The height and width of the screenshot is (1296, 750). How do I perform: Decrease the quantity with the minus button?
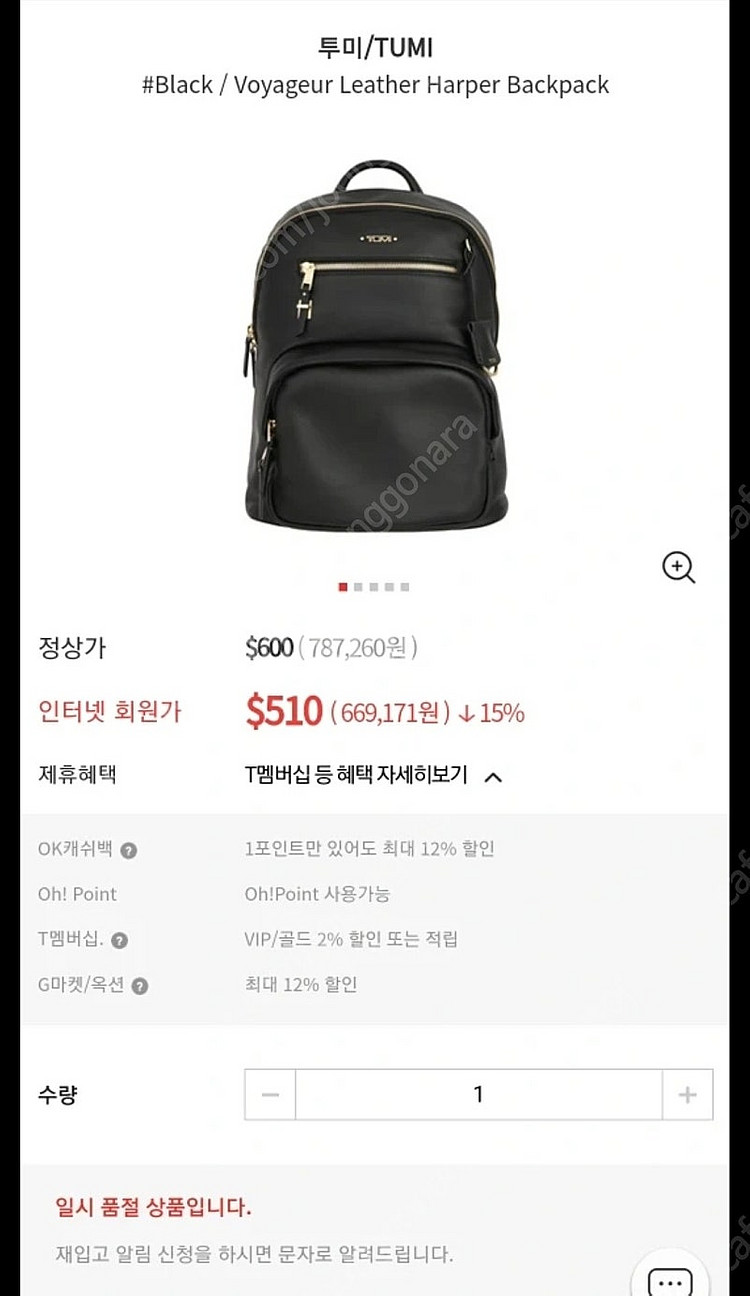270,1094
